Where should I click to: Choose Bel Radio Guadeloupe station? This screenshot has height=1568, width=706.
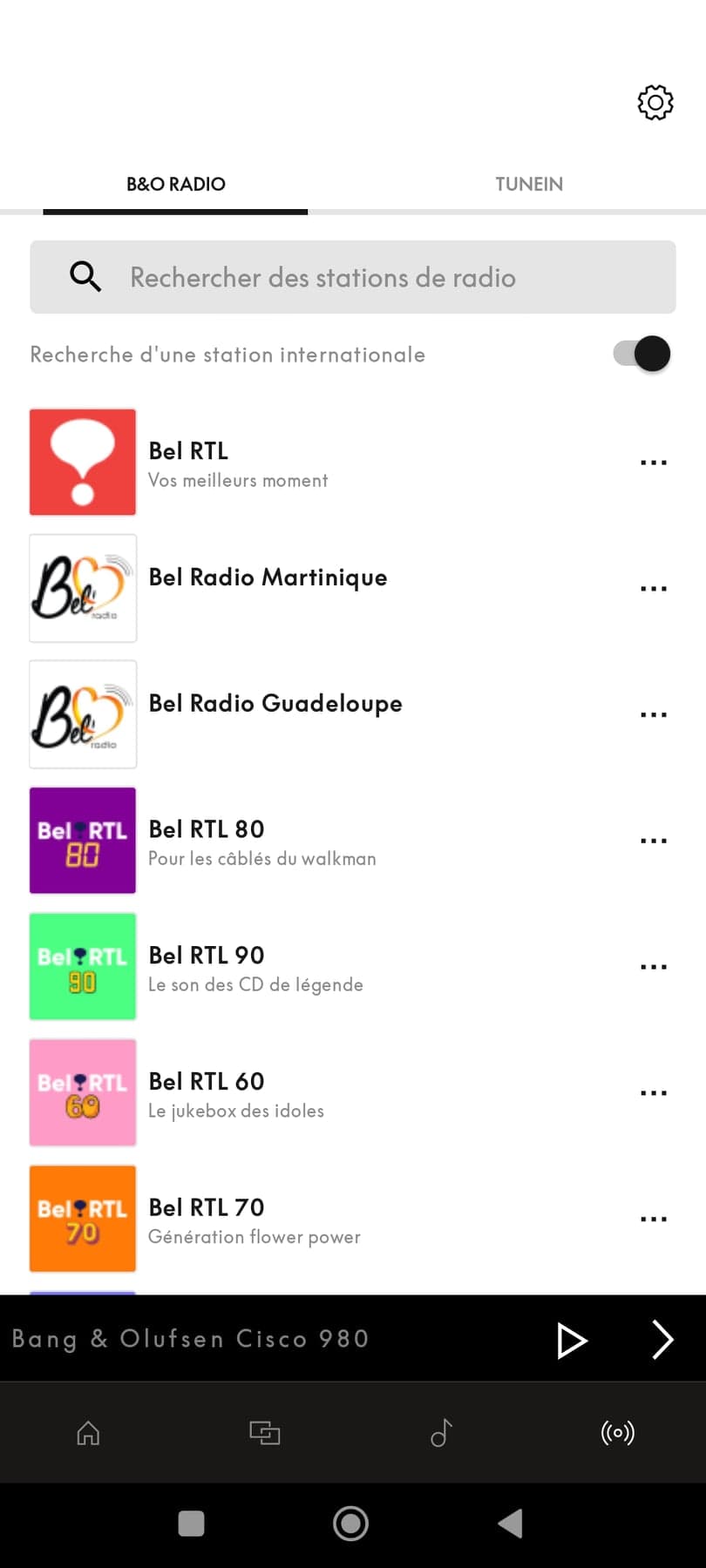point(275,704)
